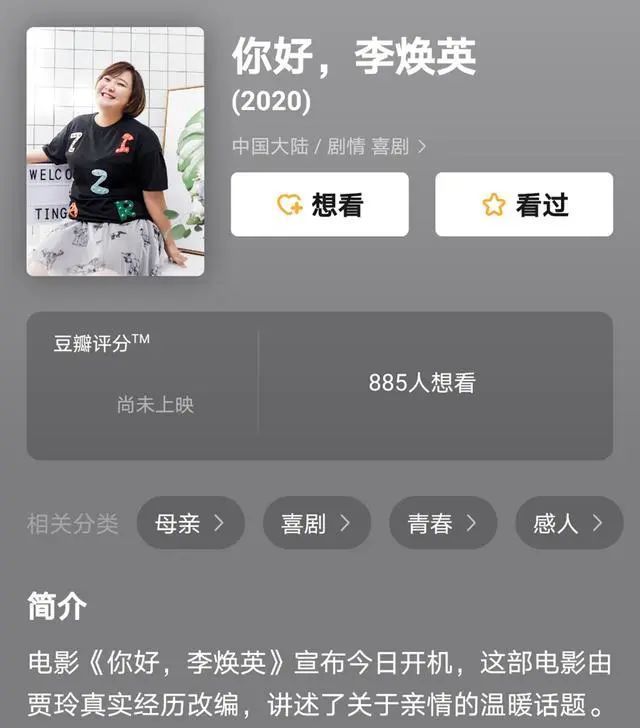The height and width of the screenshot is (728, 640).
Task: Choose the 青春 category chip
Action: point(442,523)
